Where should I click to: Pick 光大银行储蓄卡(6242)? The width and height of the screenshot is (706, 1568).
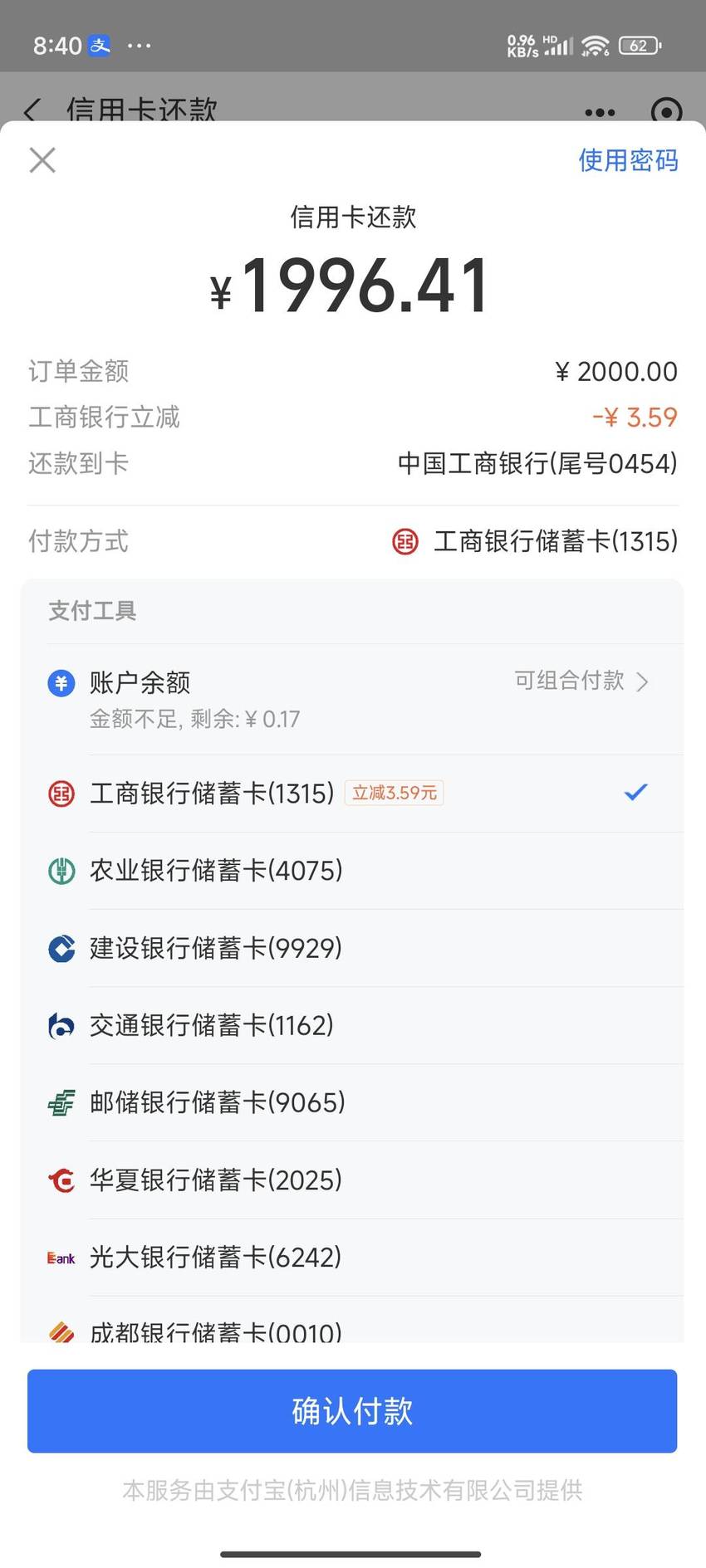(352, 1257)
